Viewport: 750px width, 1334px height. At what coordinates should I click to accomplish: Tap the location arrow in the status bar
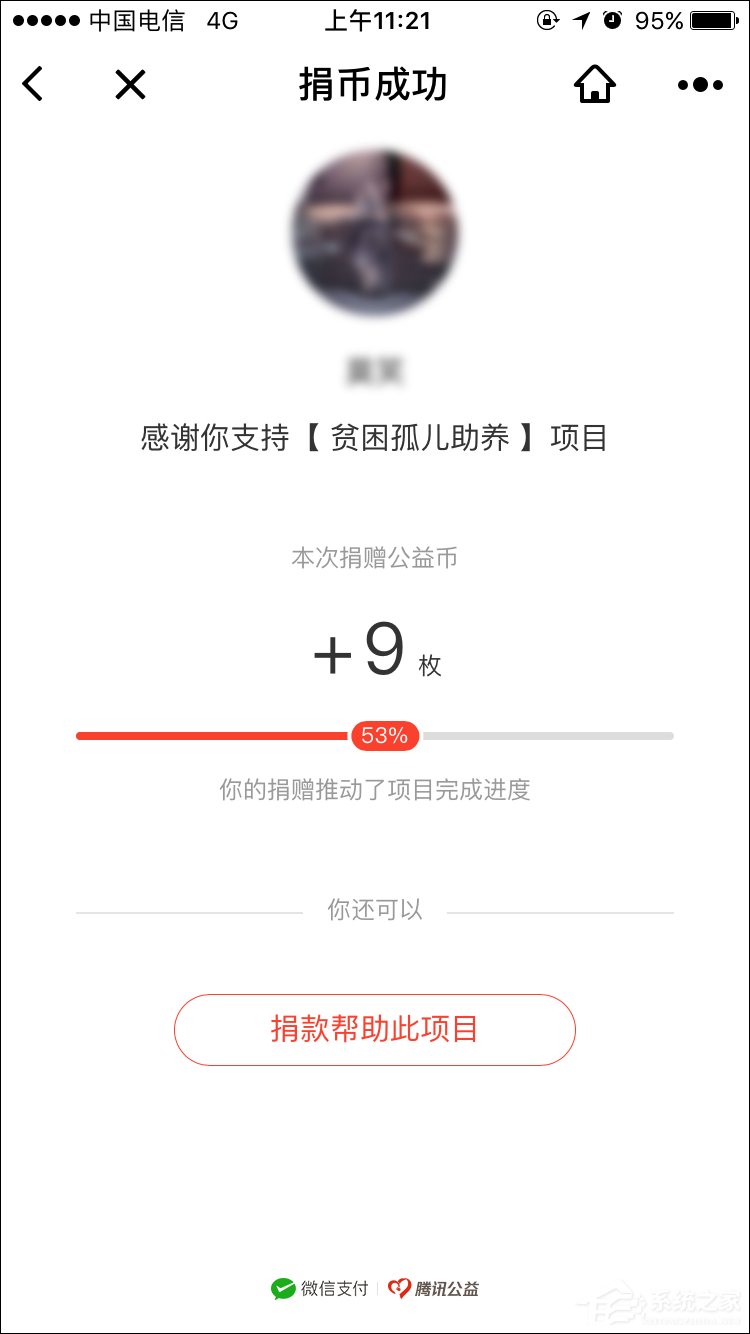582,20
